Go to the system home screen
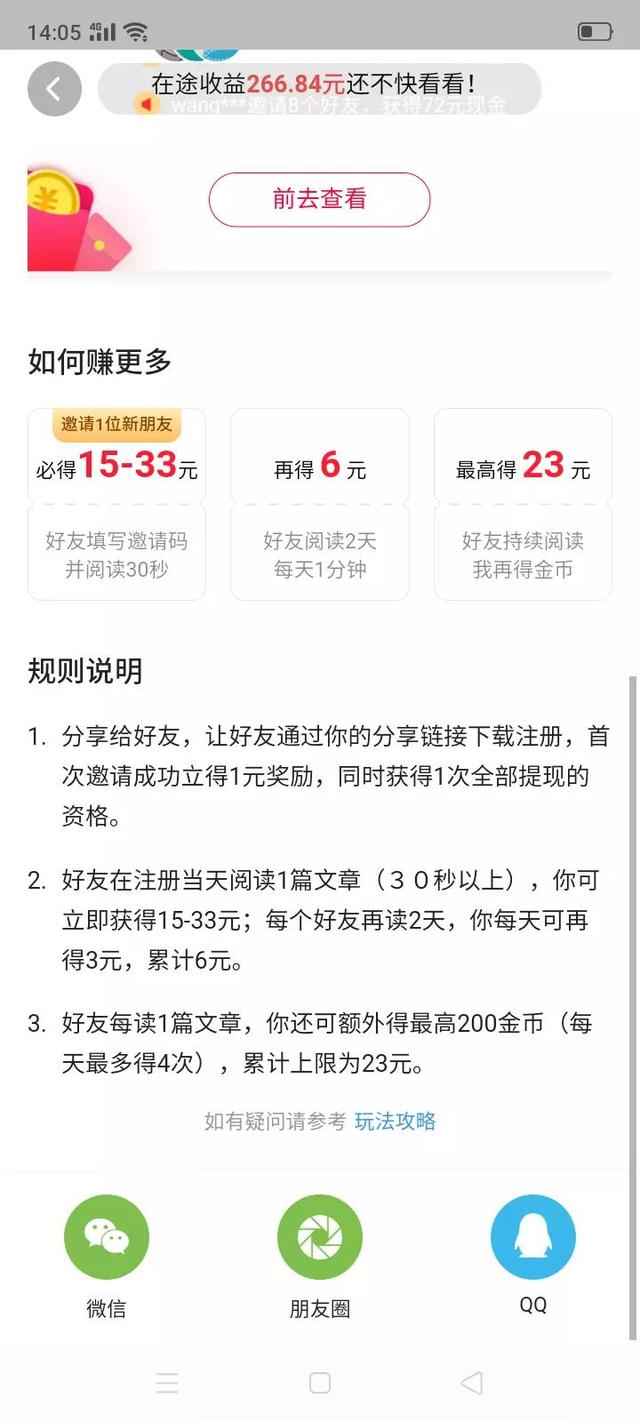Screen dimensions: 640x1422 tap(320, 1383)
